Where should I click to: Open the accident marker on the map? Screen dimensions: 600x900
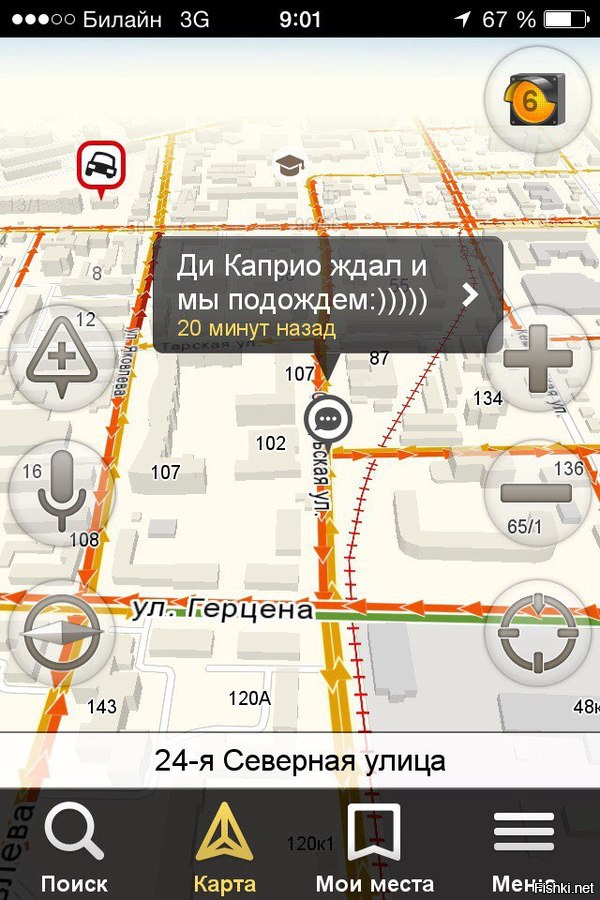click(100, 167)
